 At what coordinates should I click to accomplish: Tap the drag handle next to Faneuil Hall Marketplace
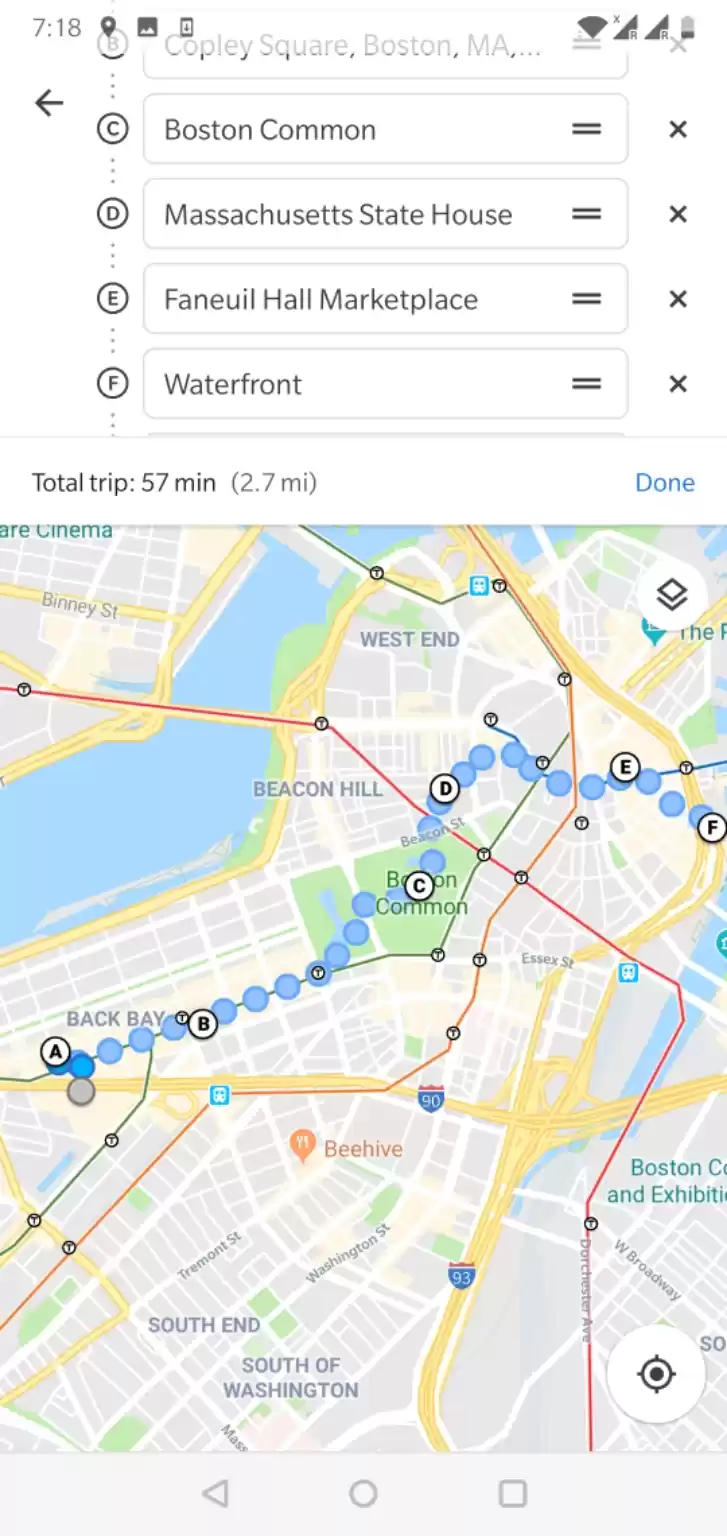[587, 299]
